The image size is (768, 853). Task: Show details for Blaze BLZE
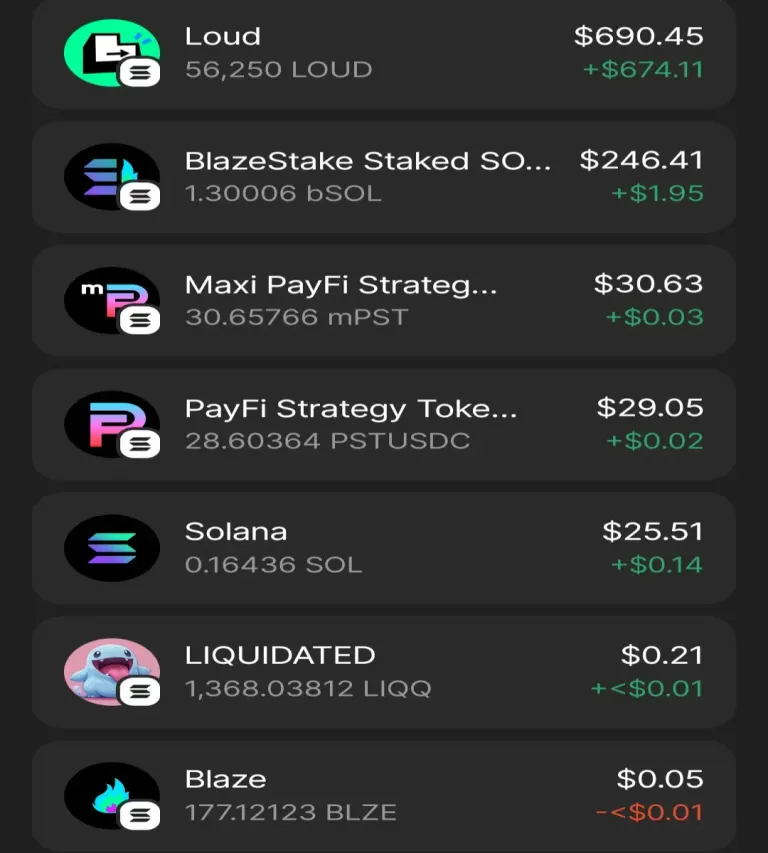384,795
